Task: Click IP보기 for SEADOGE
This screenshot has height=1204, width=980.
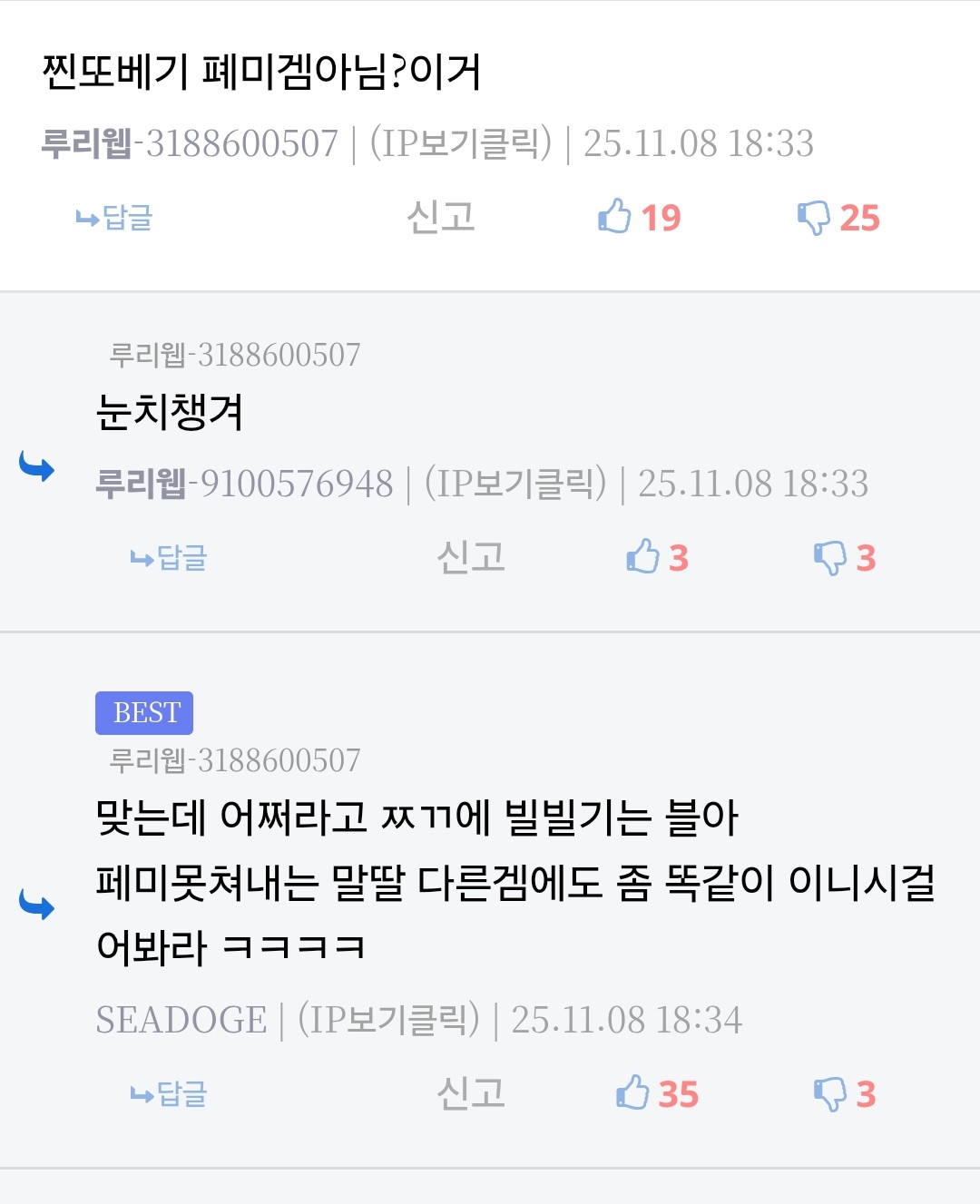Action: tap(388, 1020)
